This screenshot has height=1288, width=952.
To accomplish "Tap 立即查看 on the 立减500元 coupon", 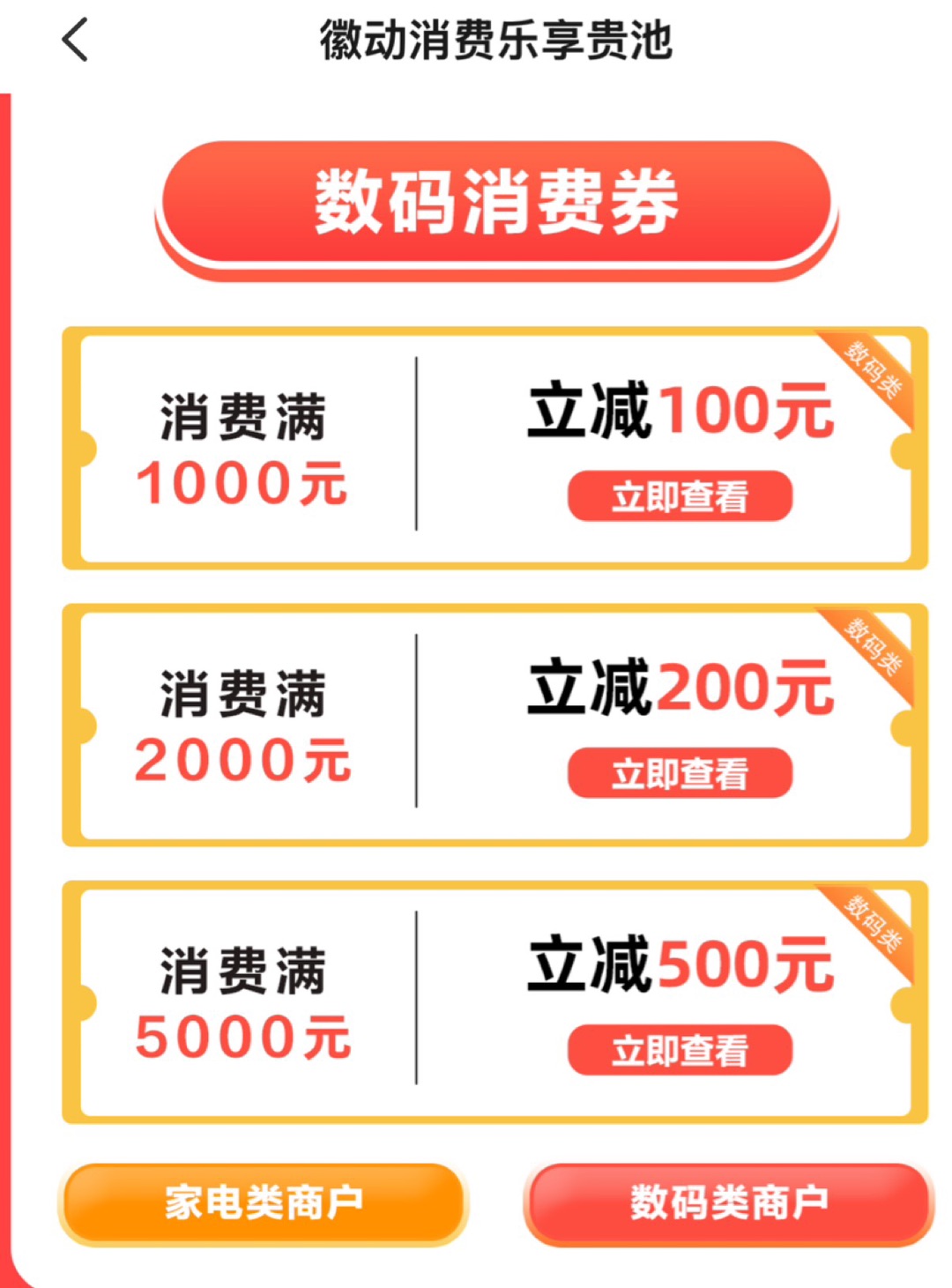I will click(x=680, y=1050).
